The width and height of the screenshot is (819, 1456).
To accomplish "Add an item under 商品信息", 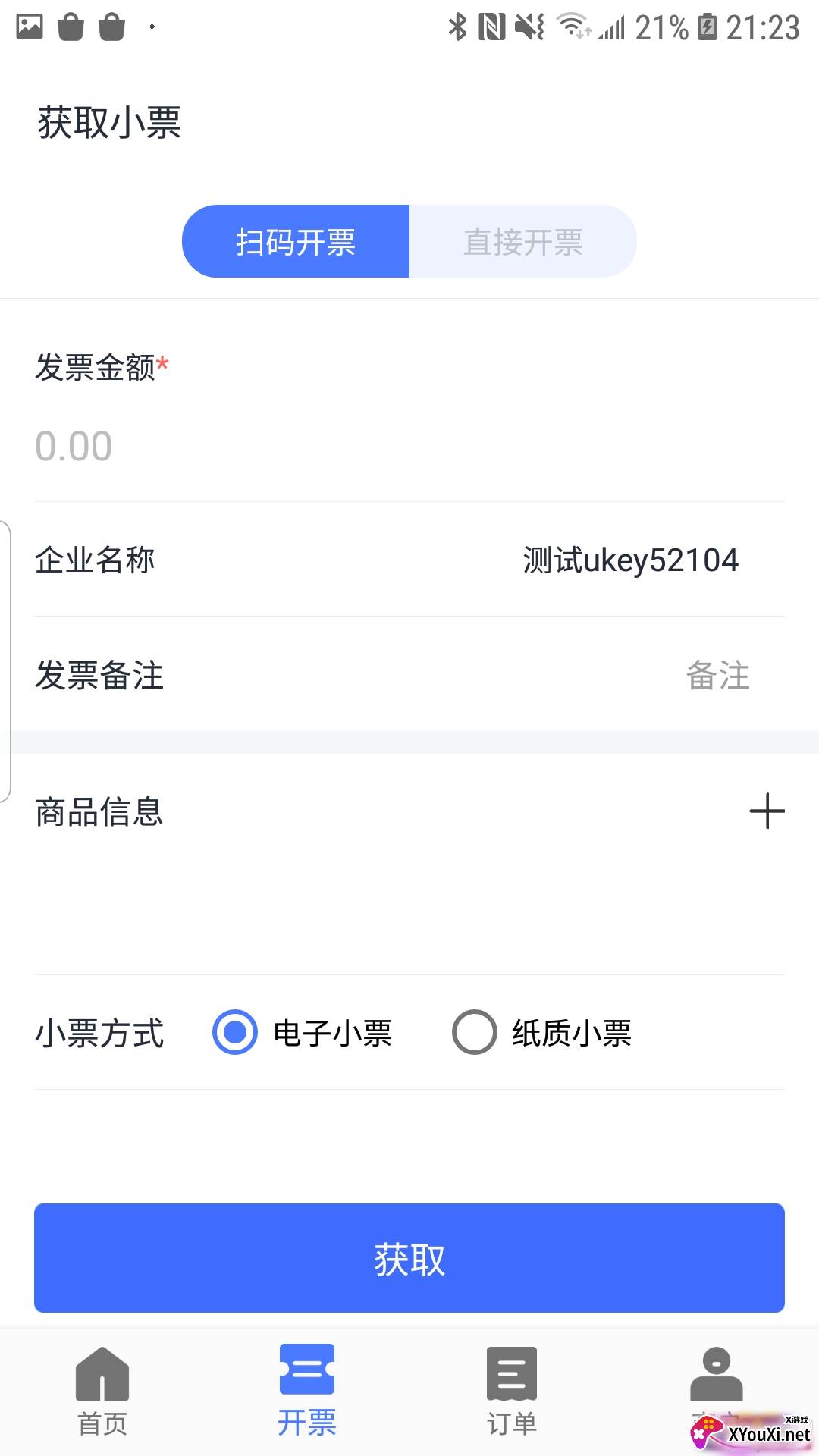I will tap(767, 811).
